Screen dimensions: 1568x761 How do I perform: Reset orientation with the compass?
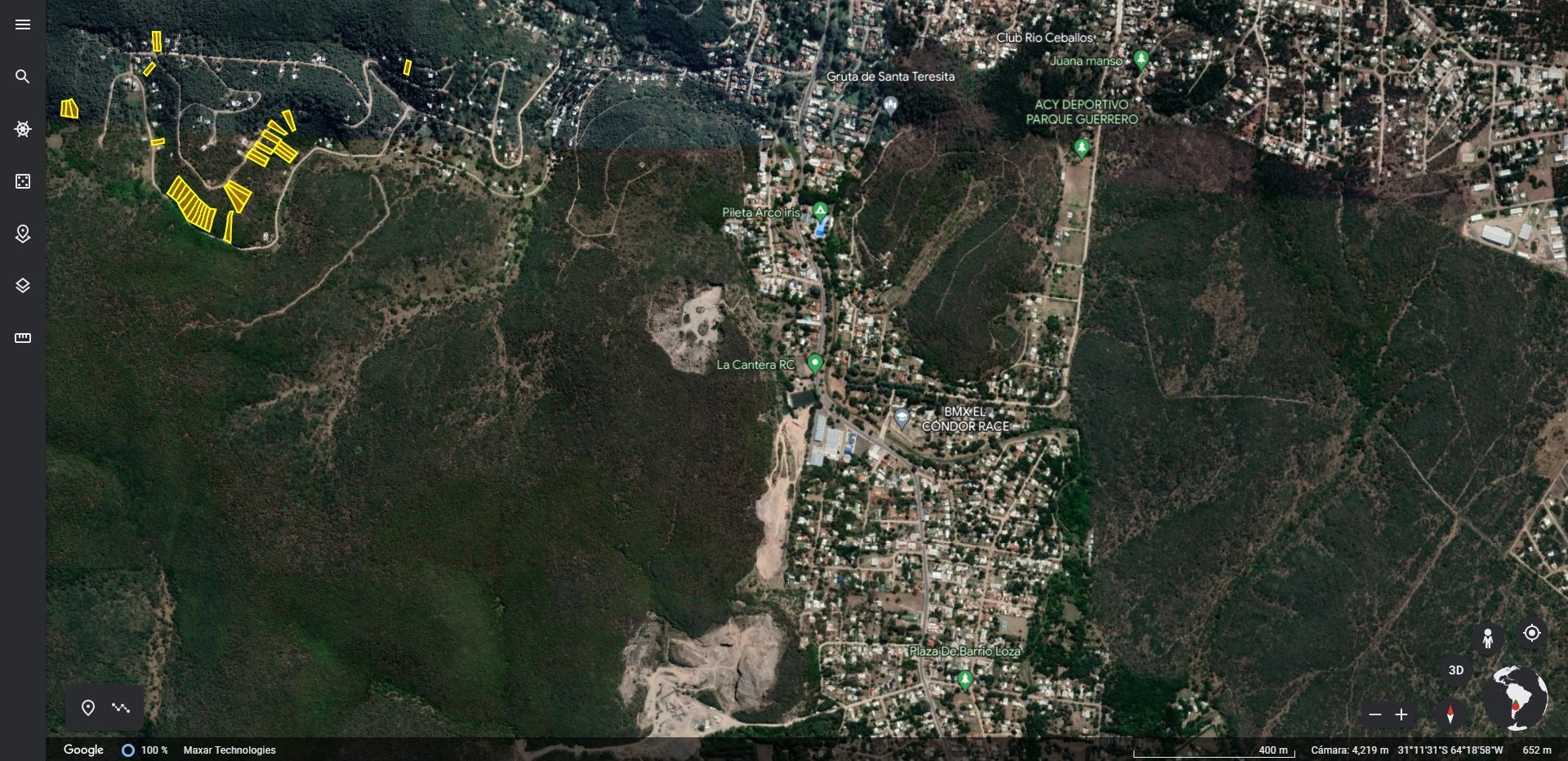(1450, 714)
